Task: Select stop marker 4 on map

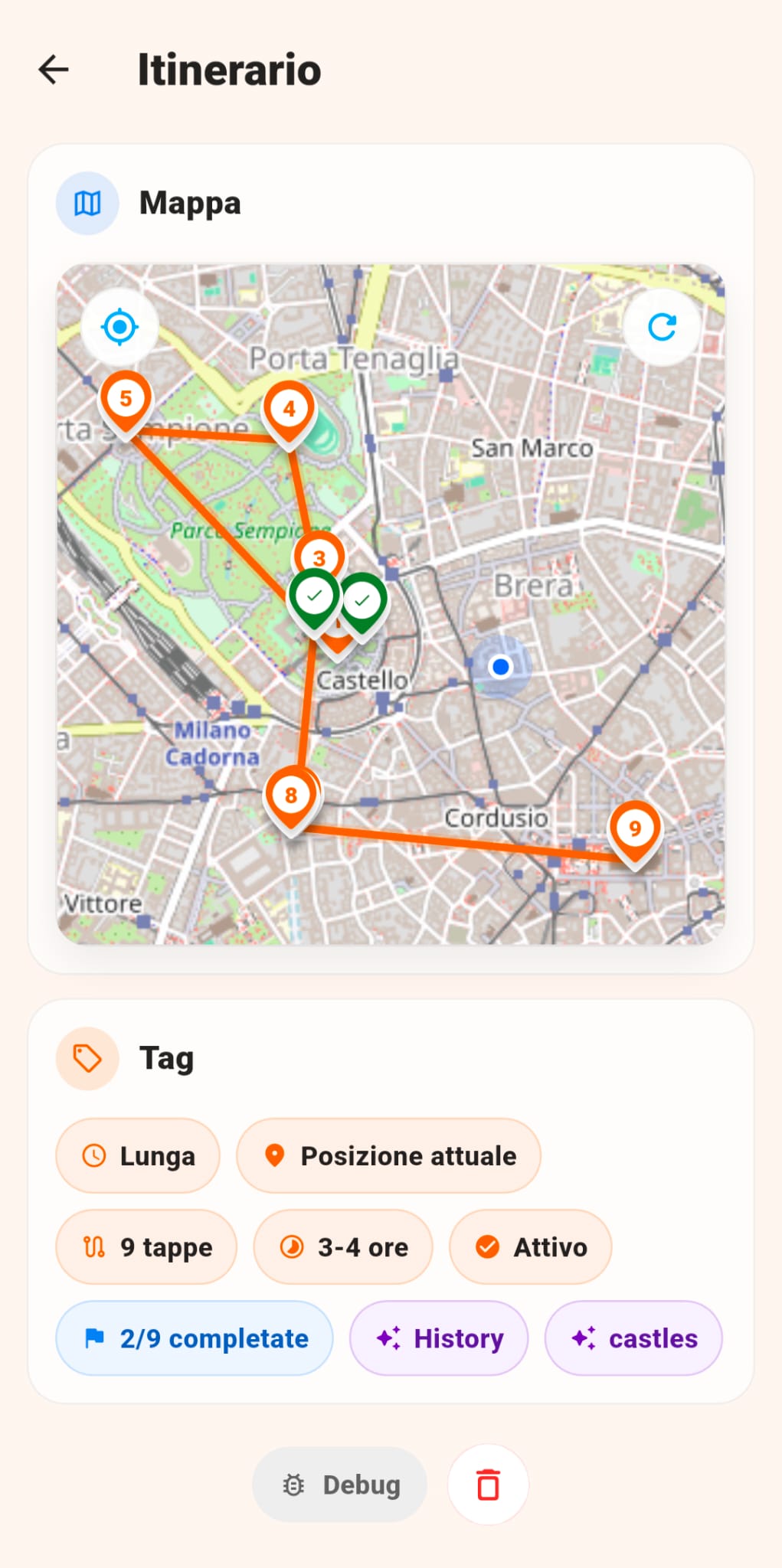Action: (x=289, y=409)
